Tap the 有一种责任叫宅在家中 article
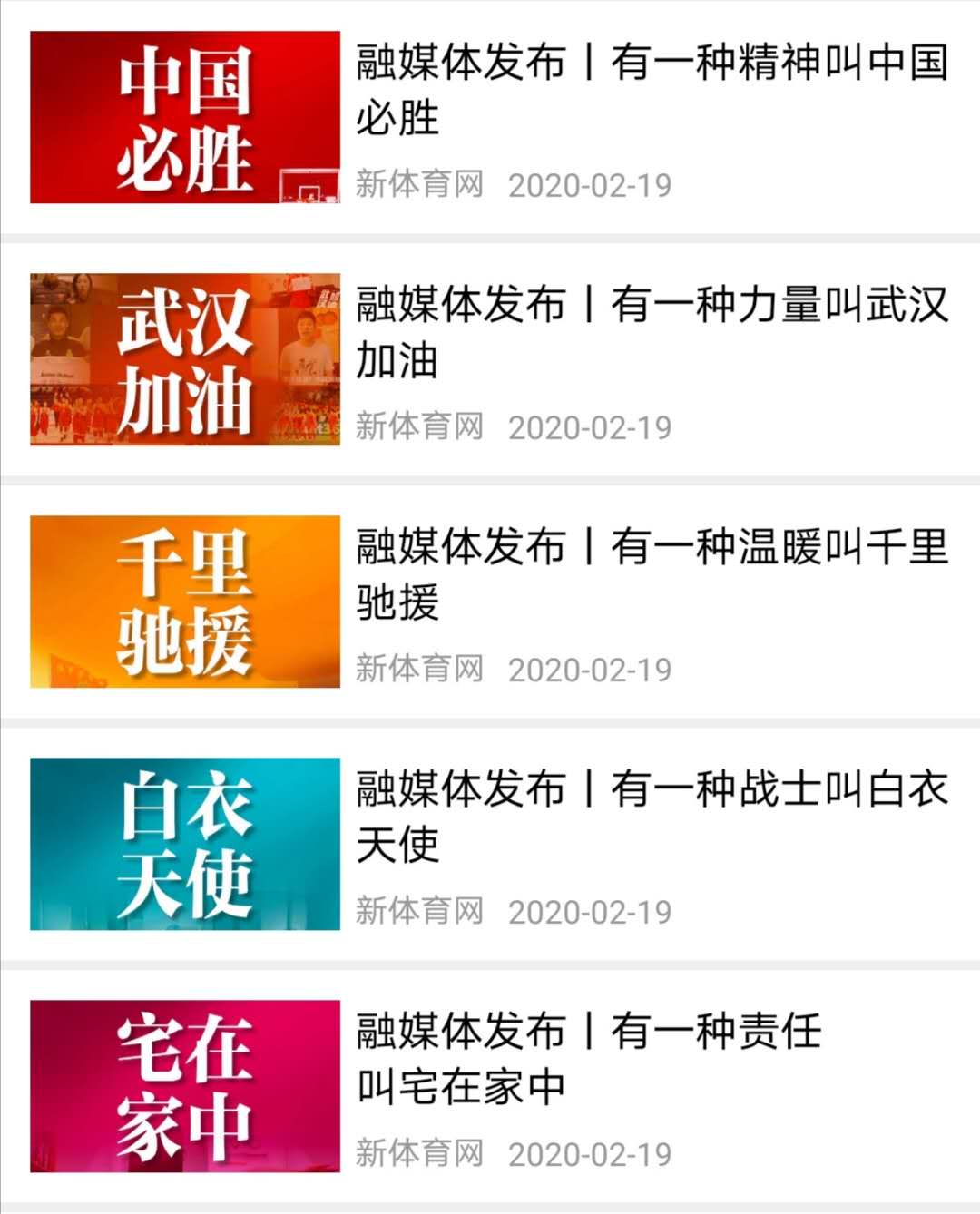 (590, 1058)
